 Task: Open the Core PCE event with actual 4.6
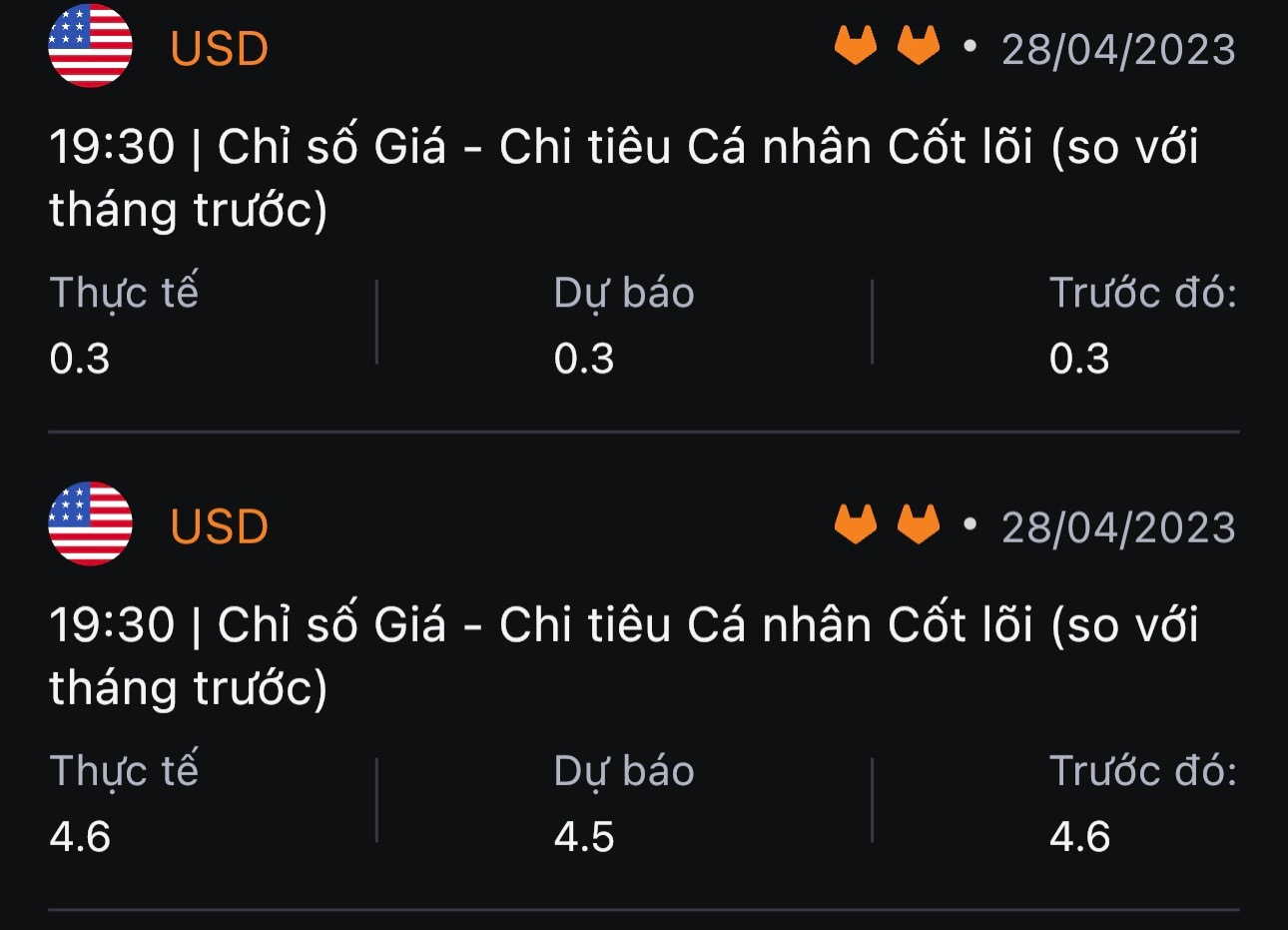[623, 656]
